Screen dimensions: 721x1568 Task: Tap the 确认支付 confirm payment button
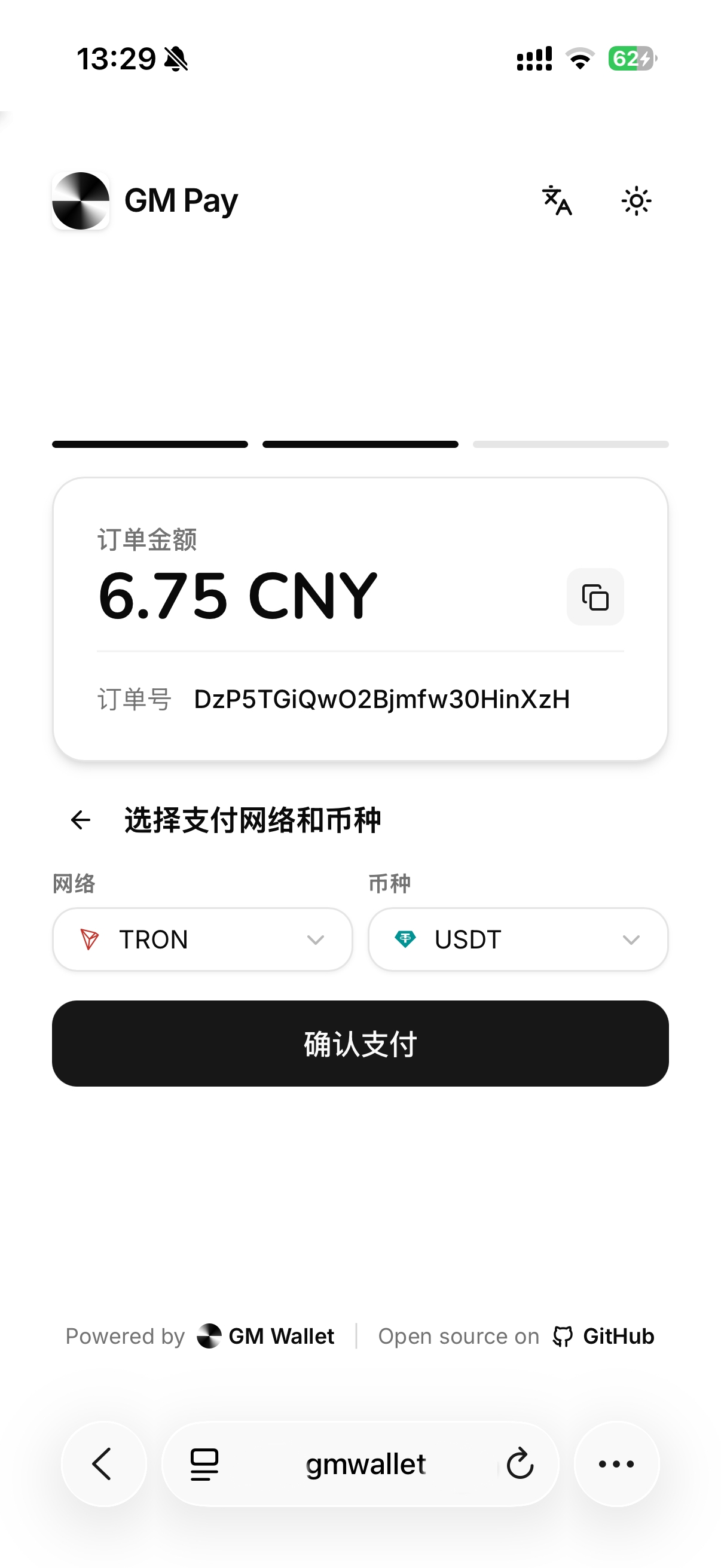pyautogui.click(x=360, y=1044)
